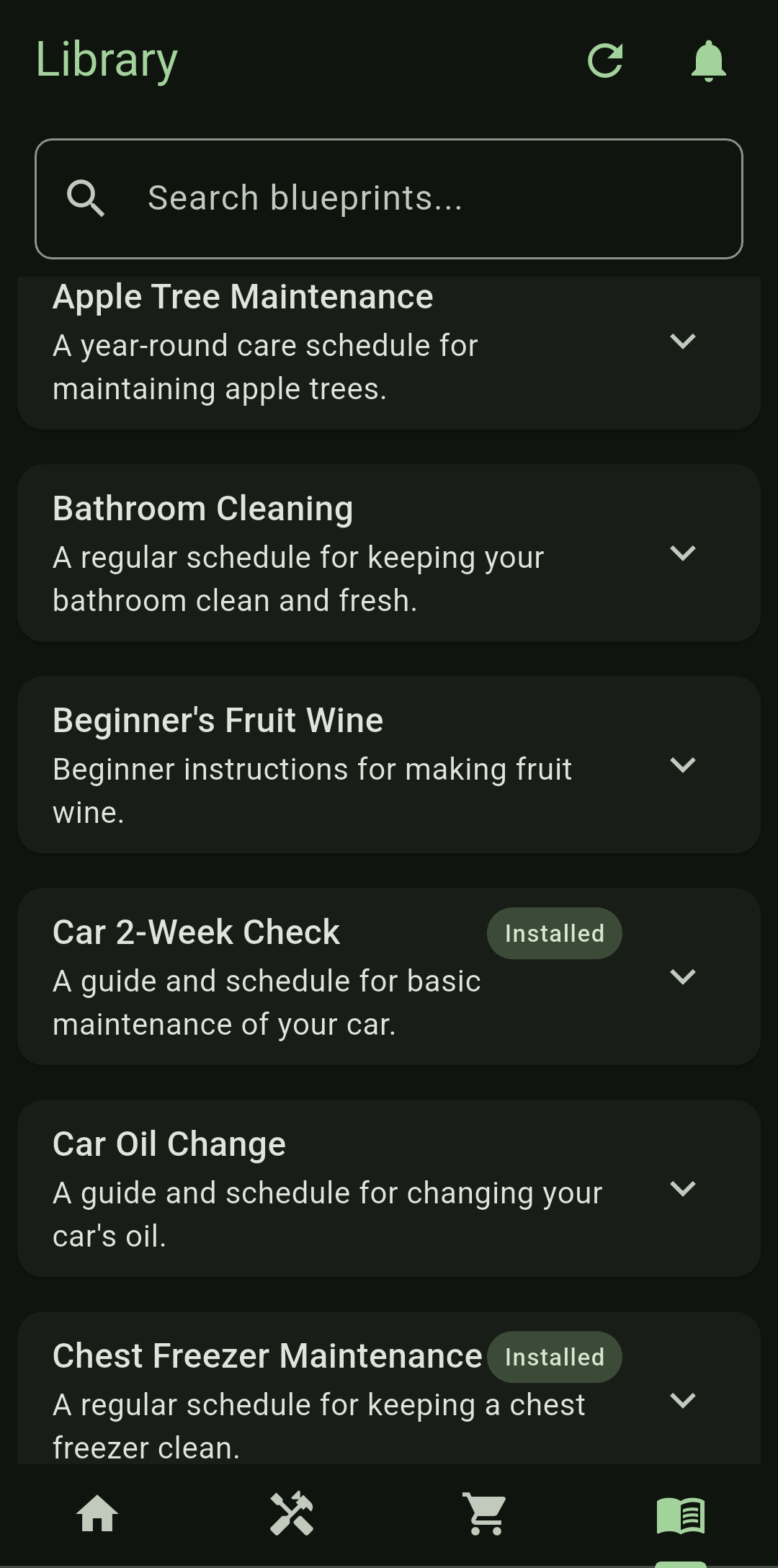Expand the Car 2-Week Check blueprint
778x1568 pixels.
[x=682, y=977]
